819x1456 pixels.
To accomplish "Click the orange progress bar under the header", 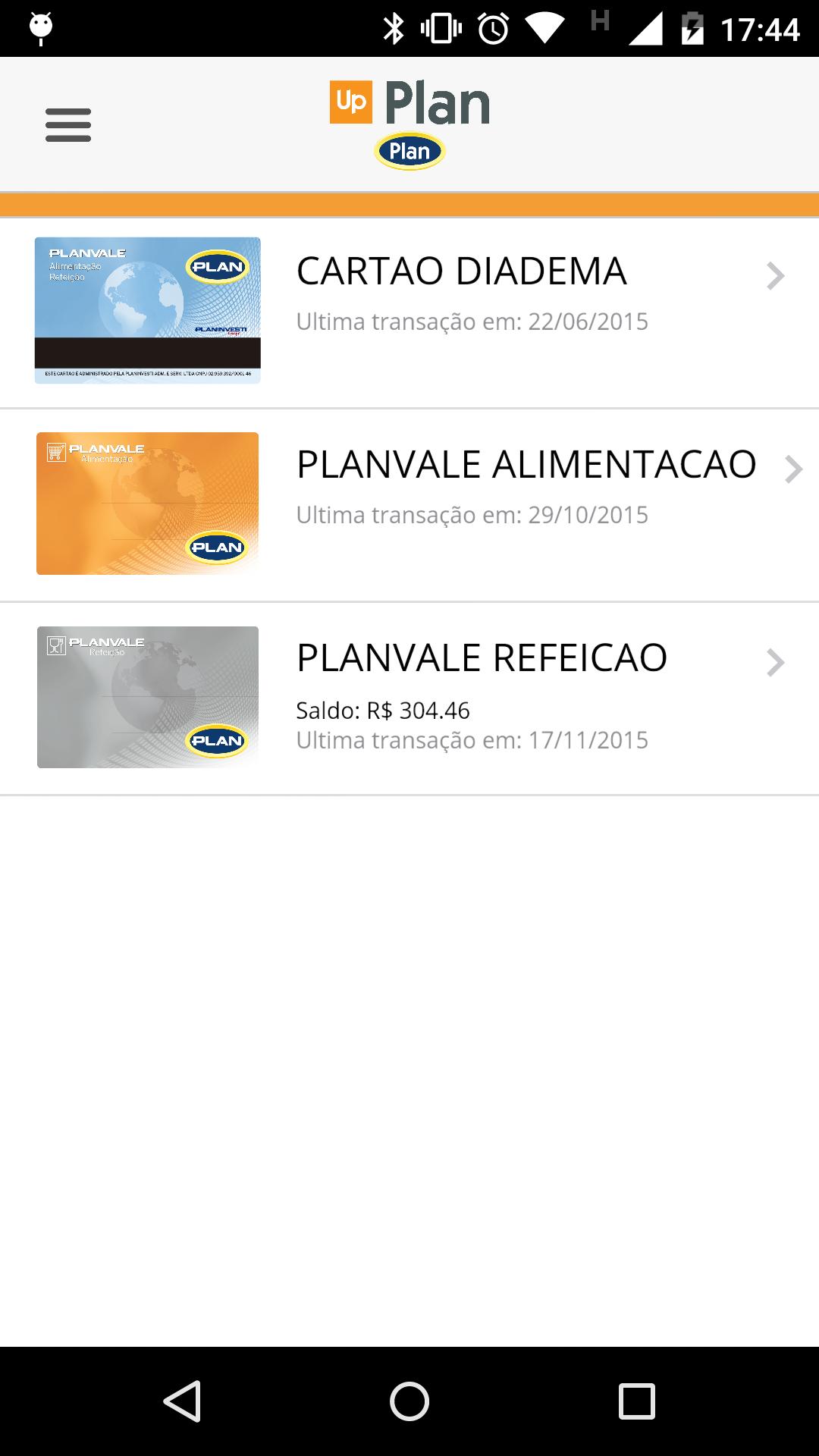I will coord(409,203).
